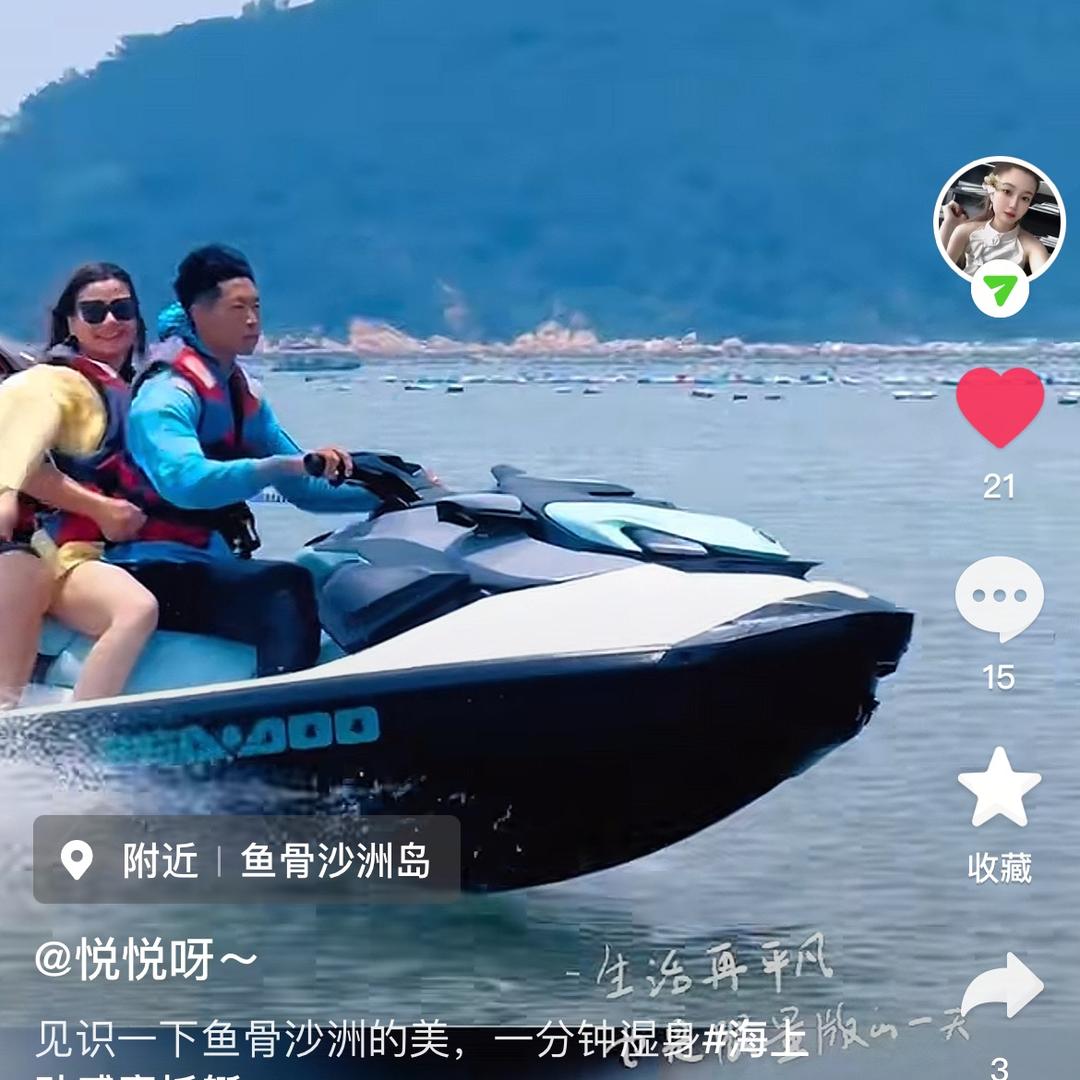Screen dimensions: 1080x1080
Task: Open 悦悦呀~ profile picture
Action: 999,220
